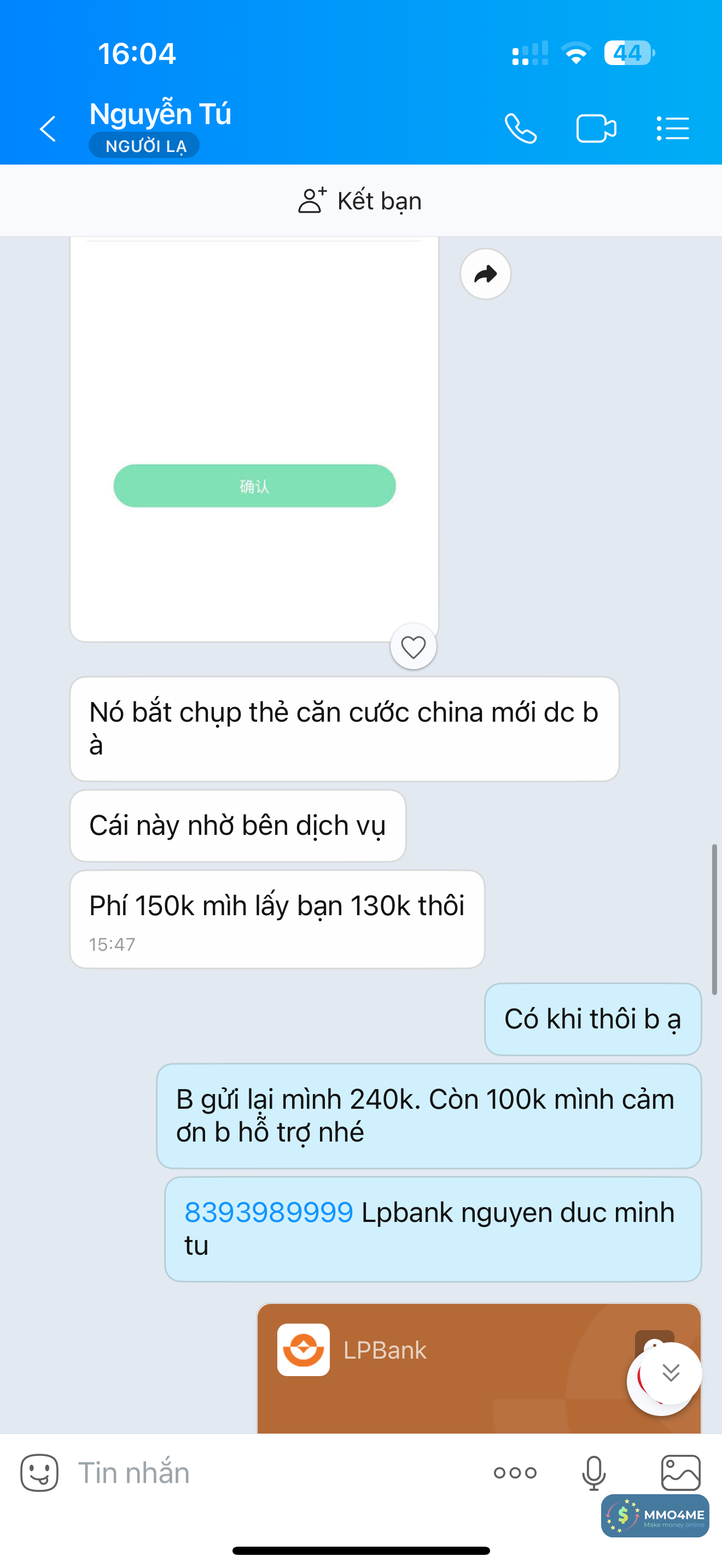Forward the received image
The image size is (722, 1568).
tap(485, 274)
